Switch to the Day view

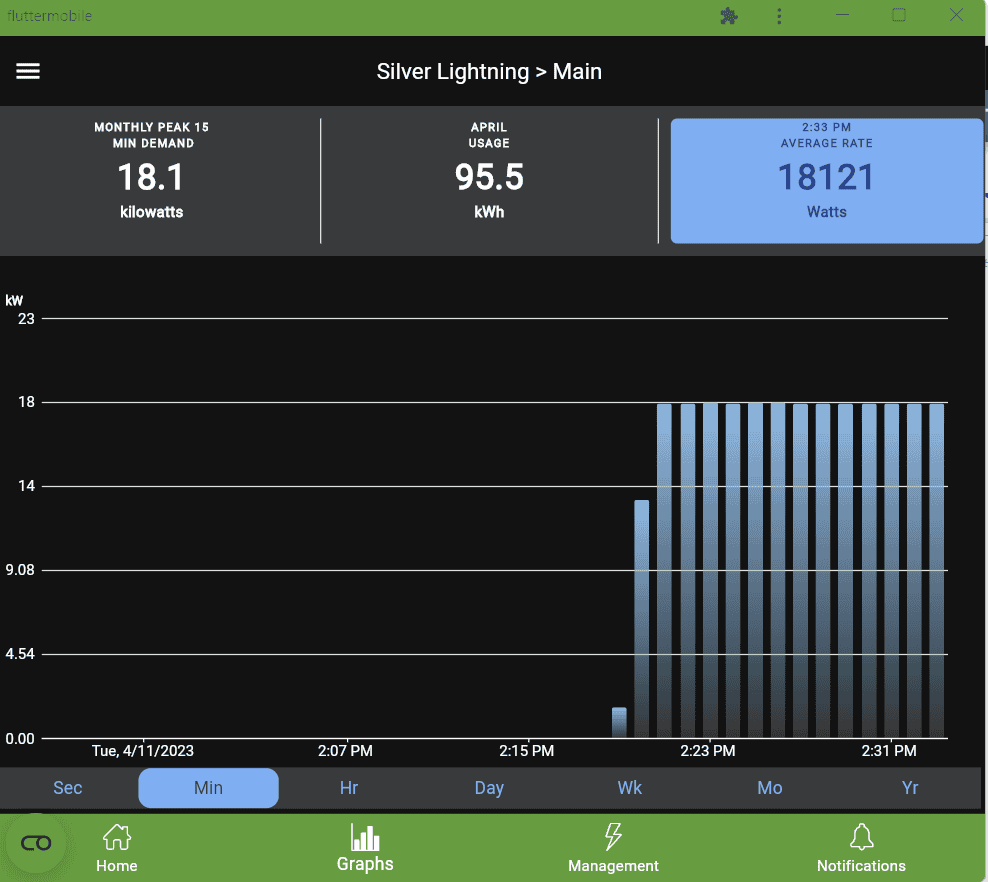[489, 788]
